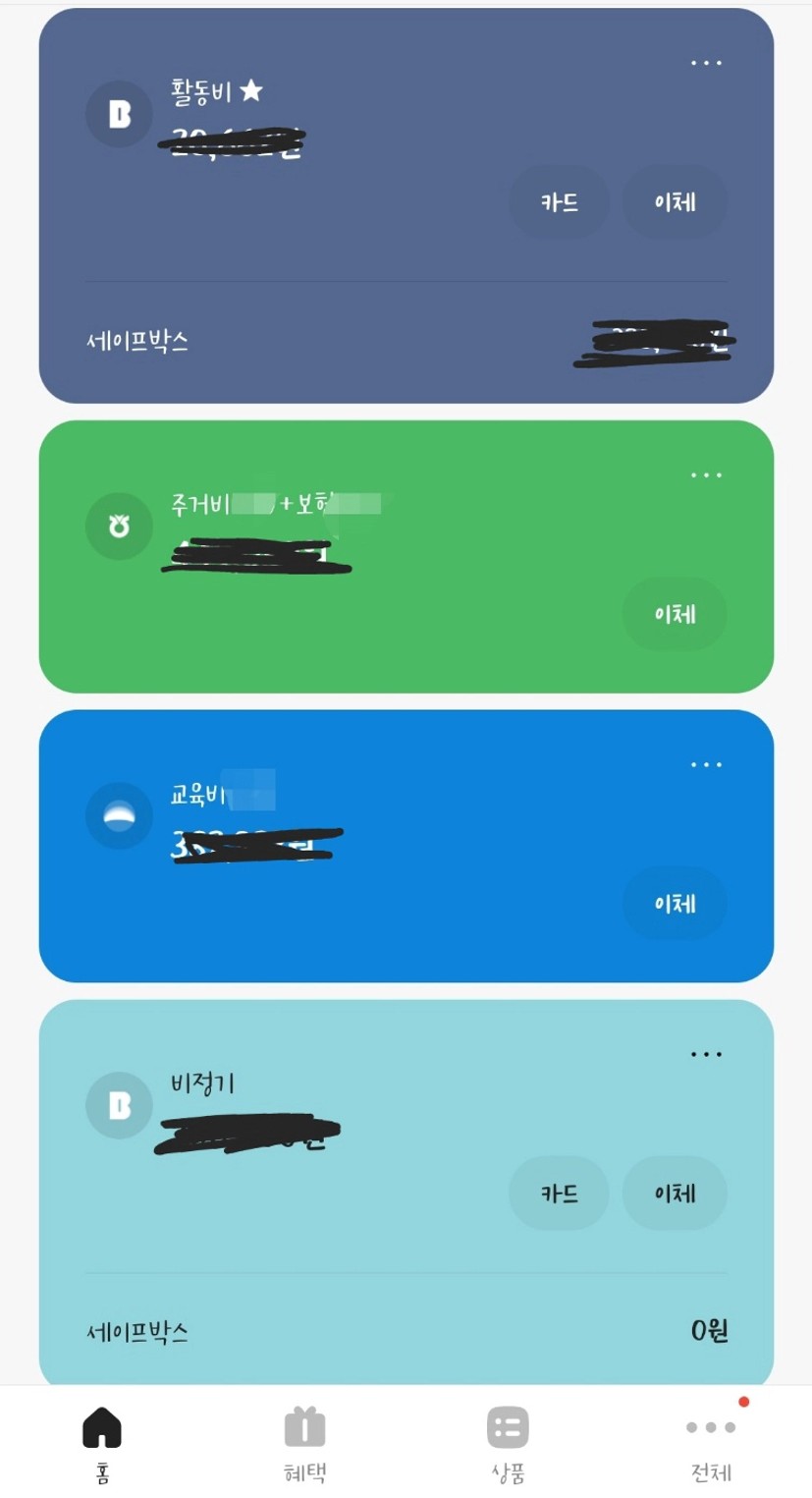Open the three-dot menu on 활동비 account
812x1498 pixels.
[x=706, y=63]
